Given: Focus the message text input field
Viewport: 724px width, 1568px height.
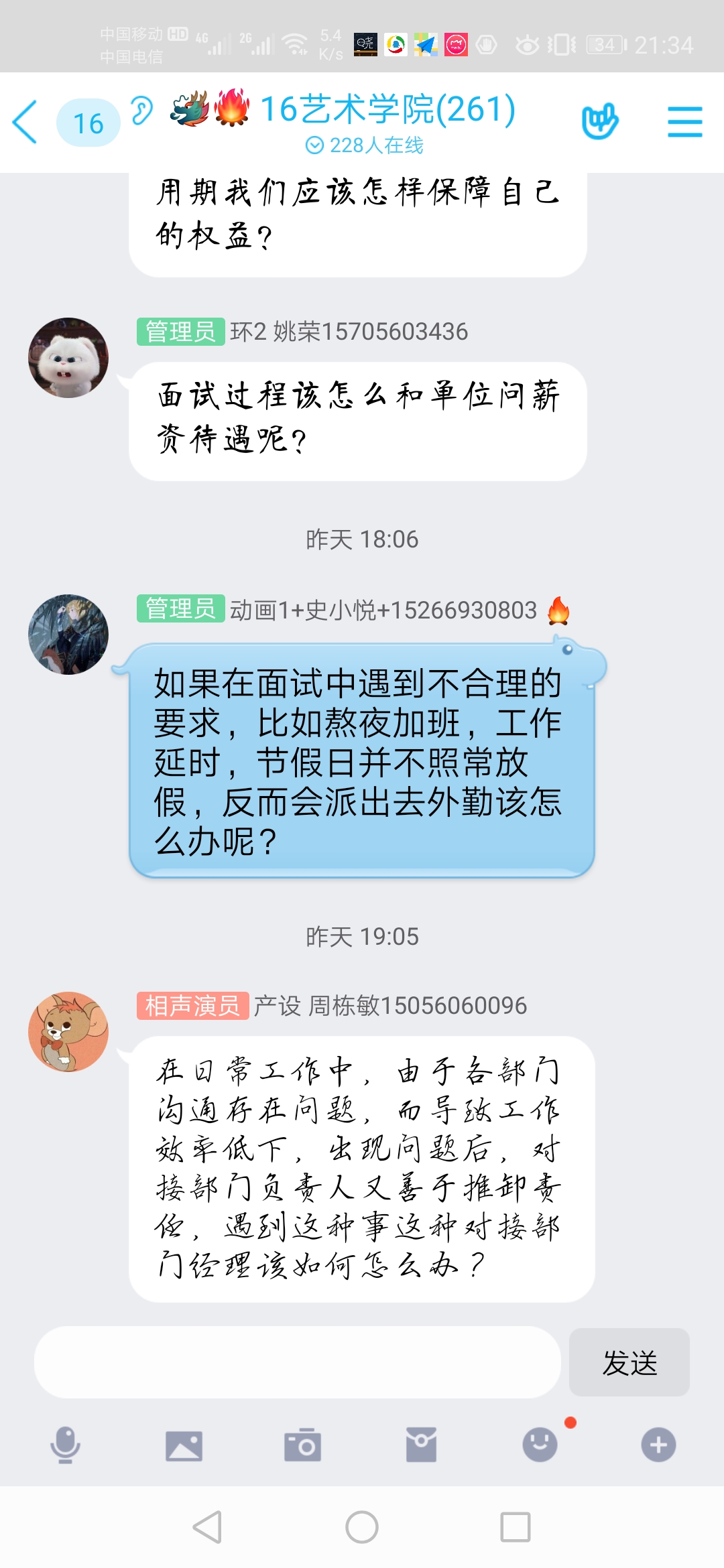Looking at the screenshot, I should coord(297,1362).
